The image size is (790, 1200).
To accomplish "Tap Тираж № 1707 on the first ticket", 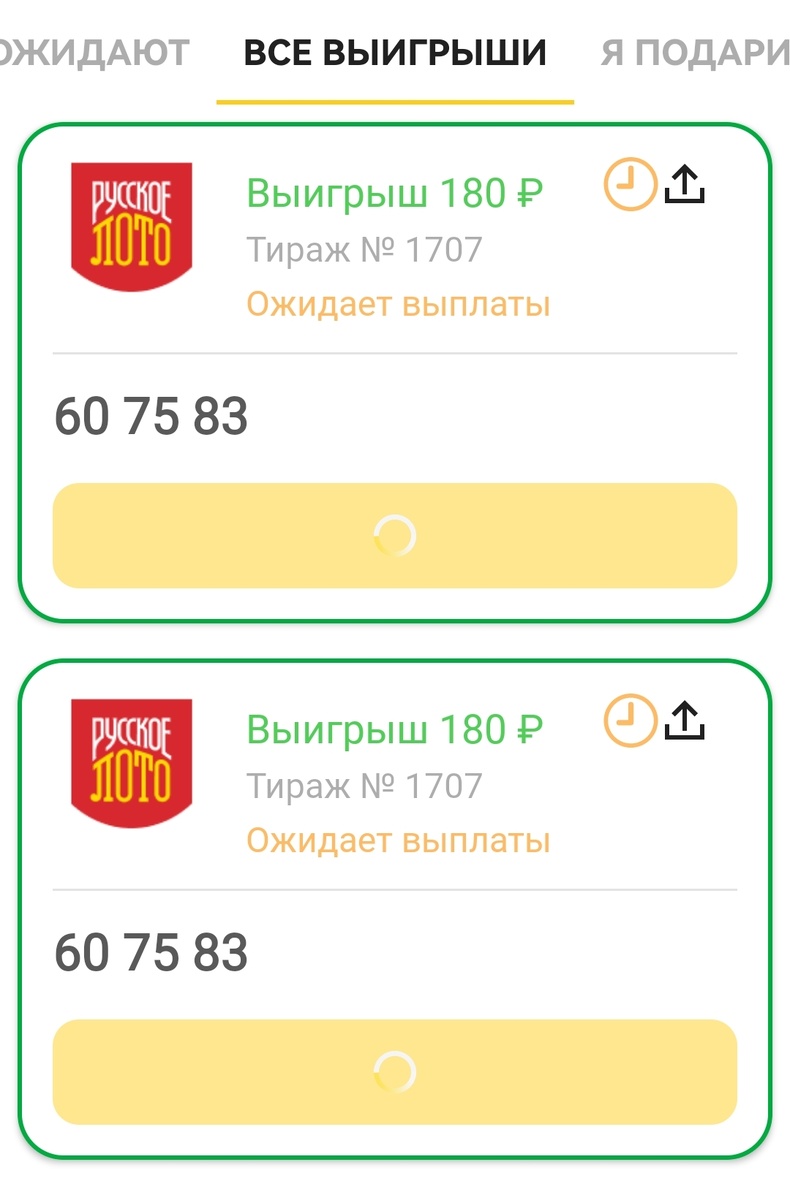I will pos(363,249).
